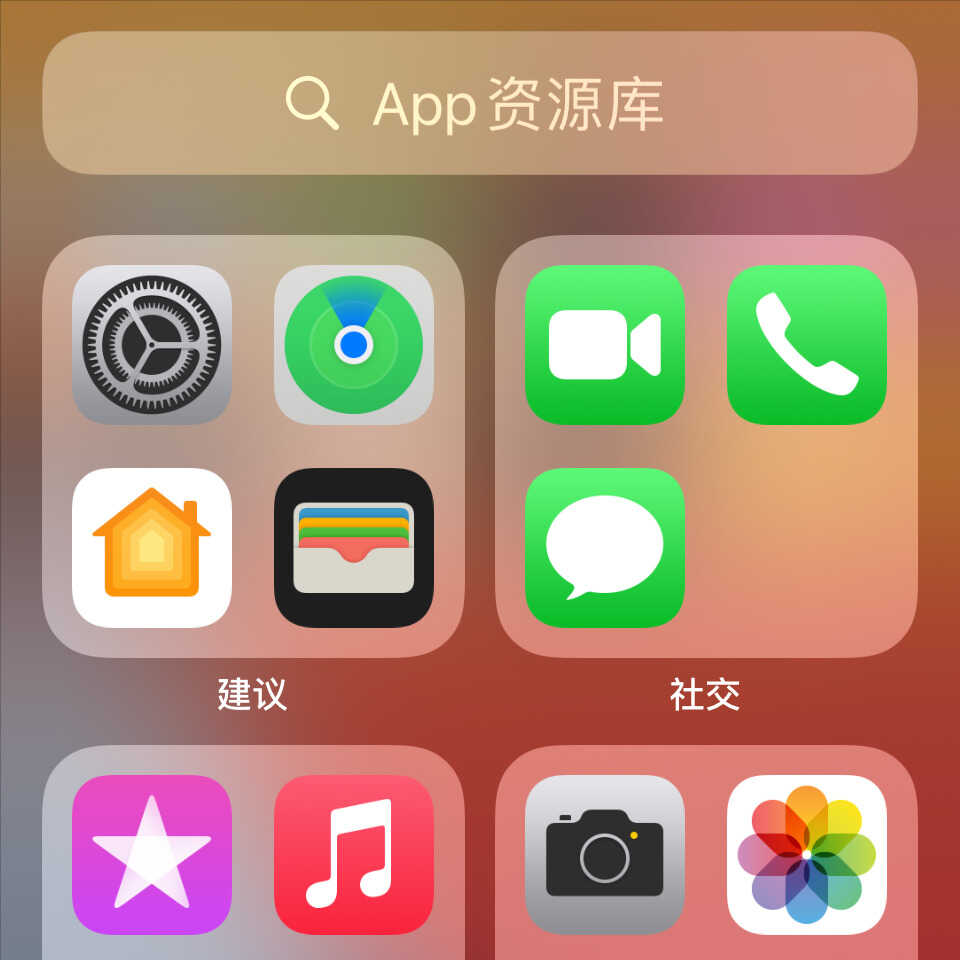Image resolution: width=960 pixels, height=960 pixels.
Task: Open the Camera app
Action: click(605, 854)
